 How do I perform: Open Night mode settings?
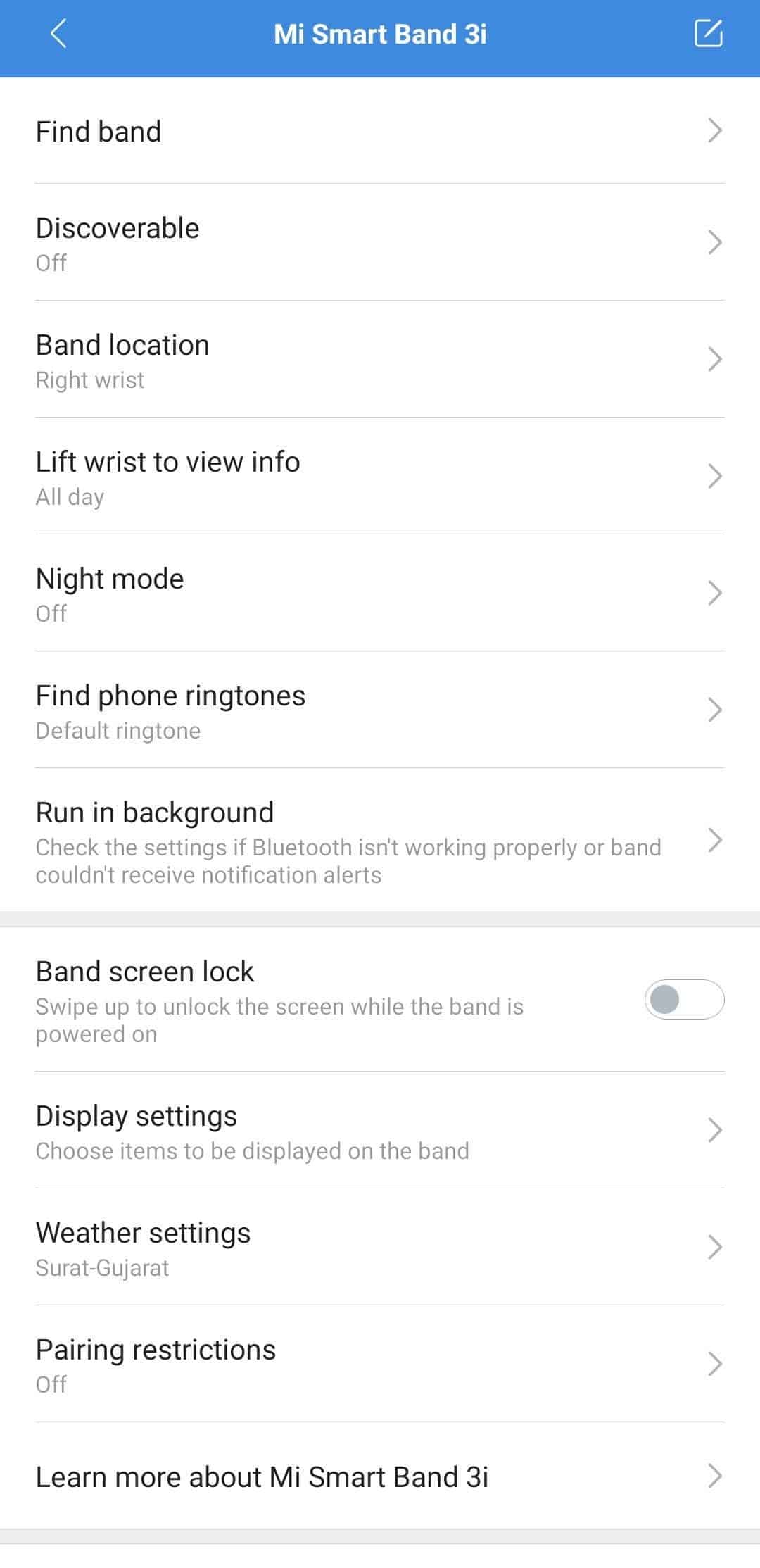[x=380, y=594]
